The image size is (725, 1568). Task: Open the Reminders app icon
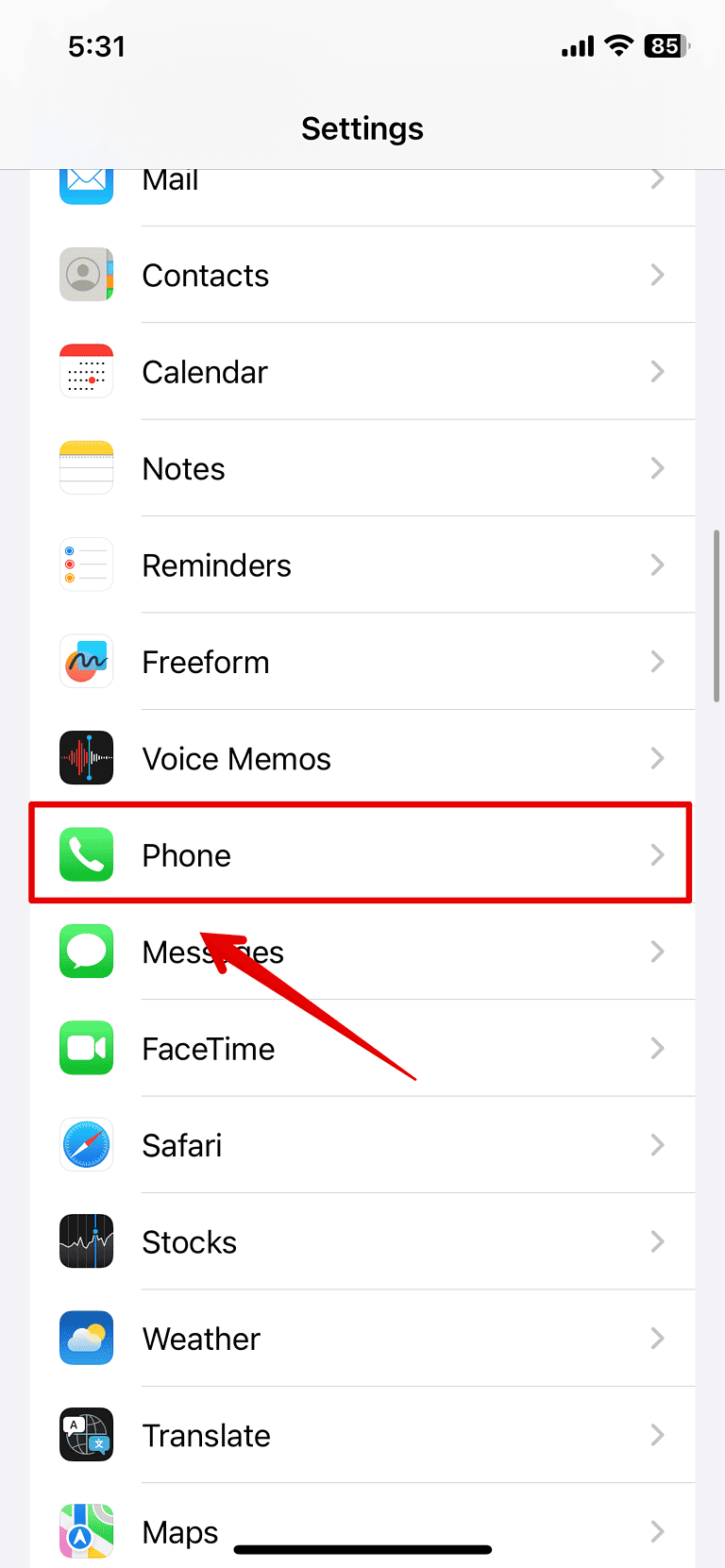tap(86, 565)
